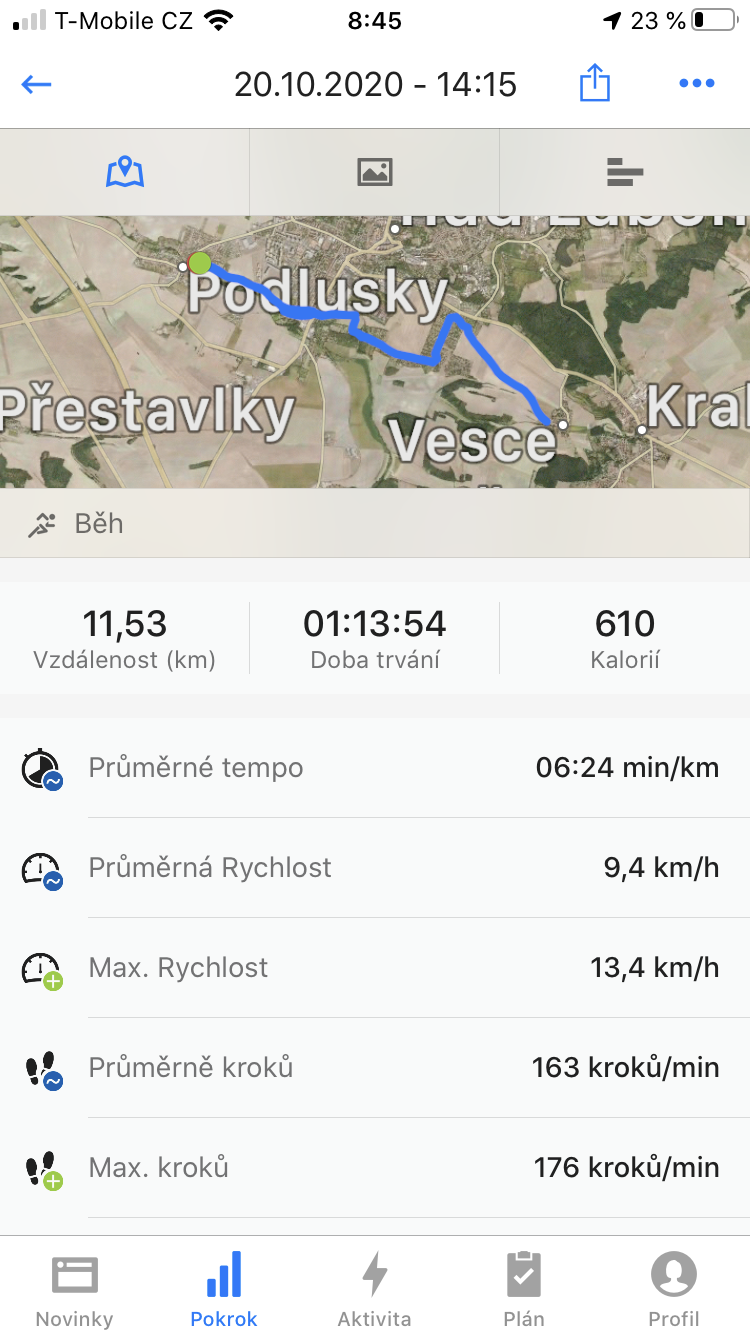Switch to the Profil tab
This screenshot has height=1334, width=750.
tap(674, 1289)
